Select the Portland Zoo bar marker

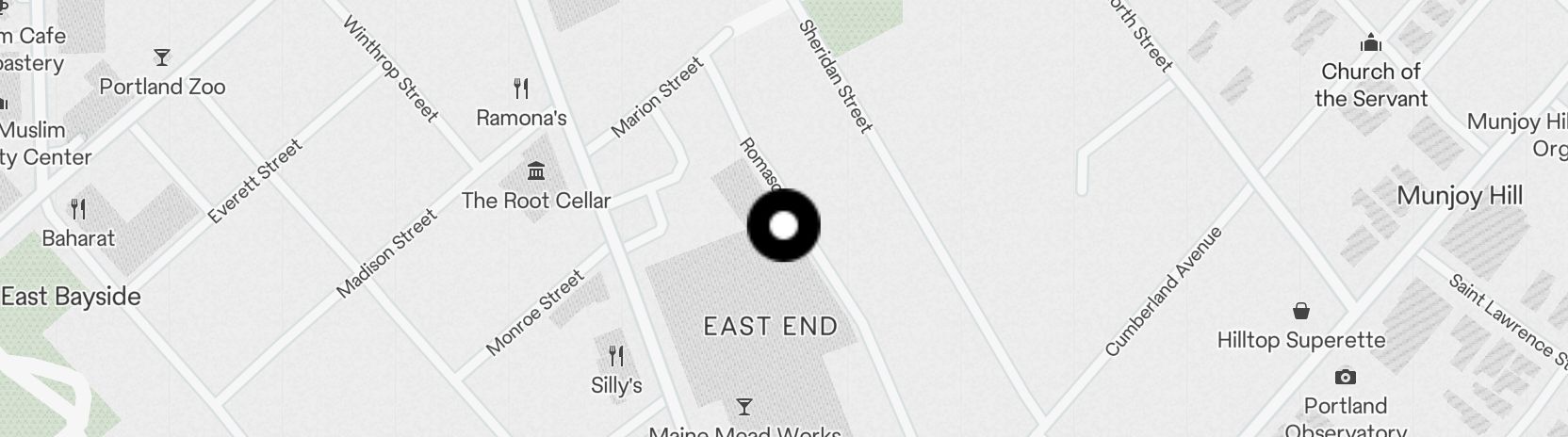click(162, 58)
